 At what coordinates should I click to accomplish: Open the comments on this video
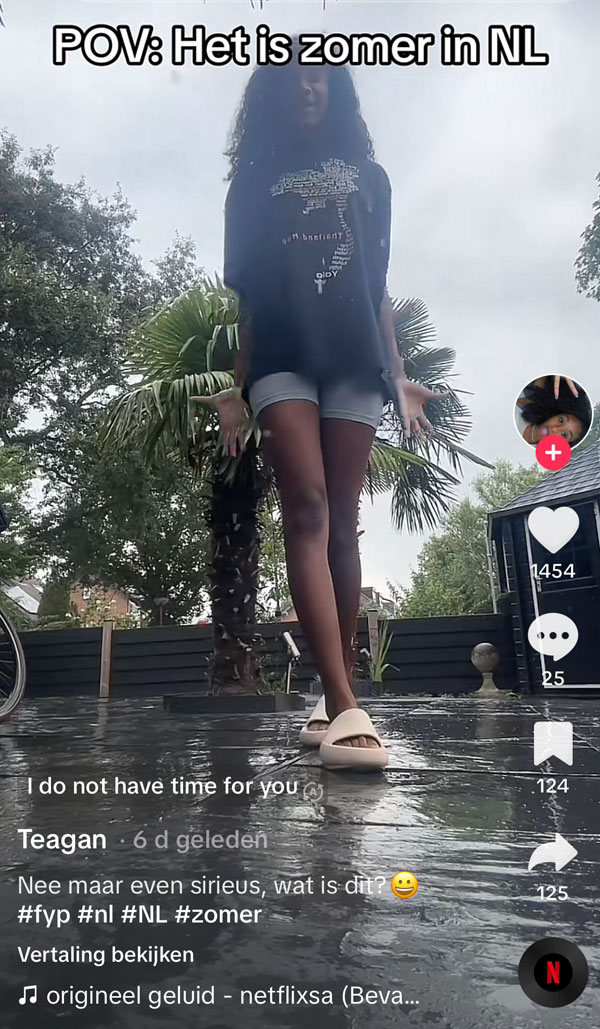pyautogui.click(x=553, y=637)
